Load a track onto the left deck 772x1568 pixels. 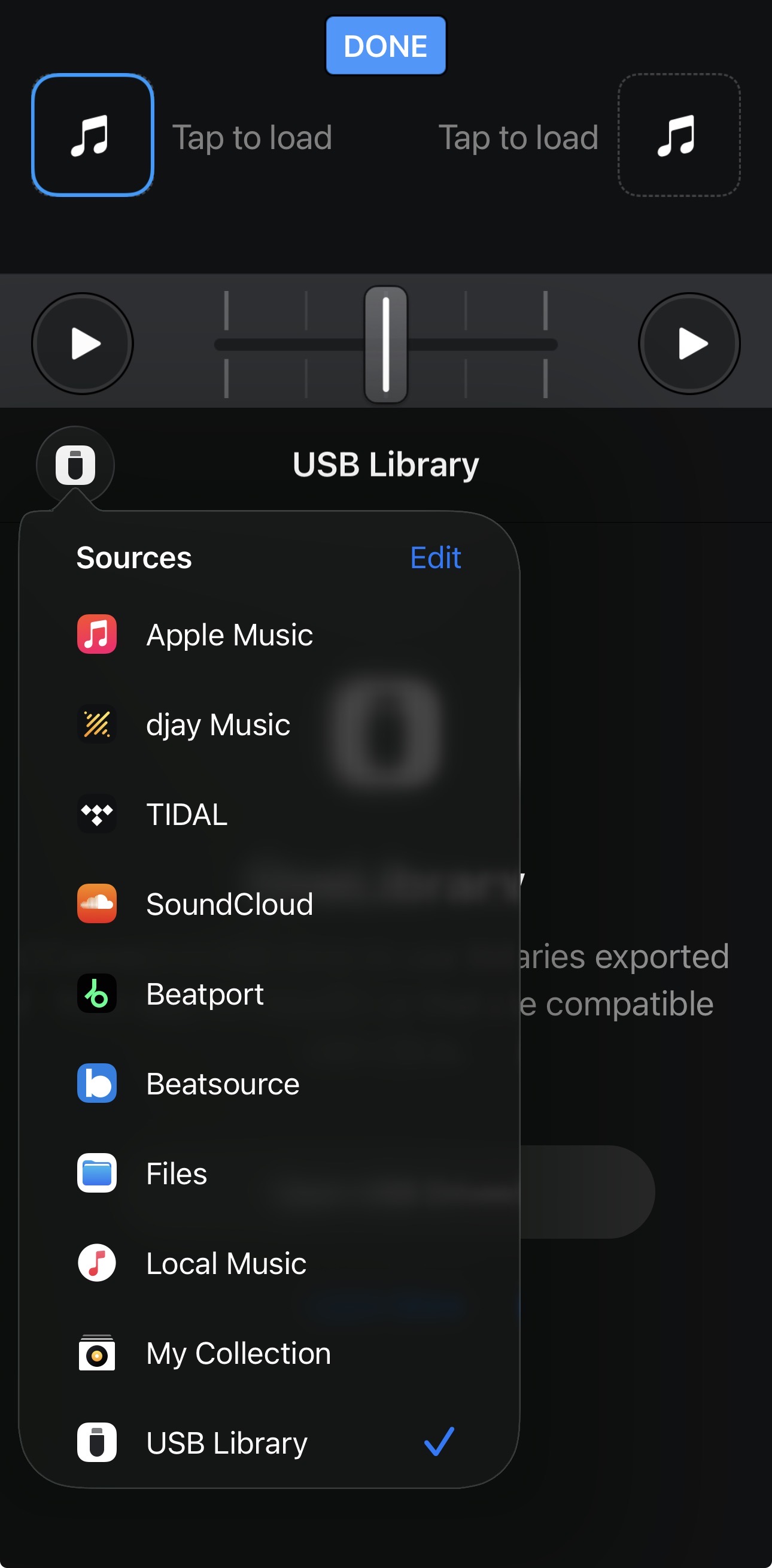pos(93,135)
